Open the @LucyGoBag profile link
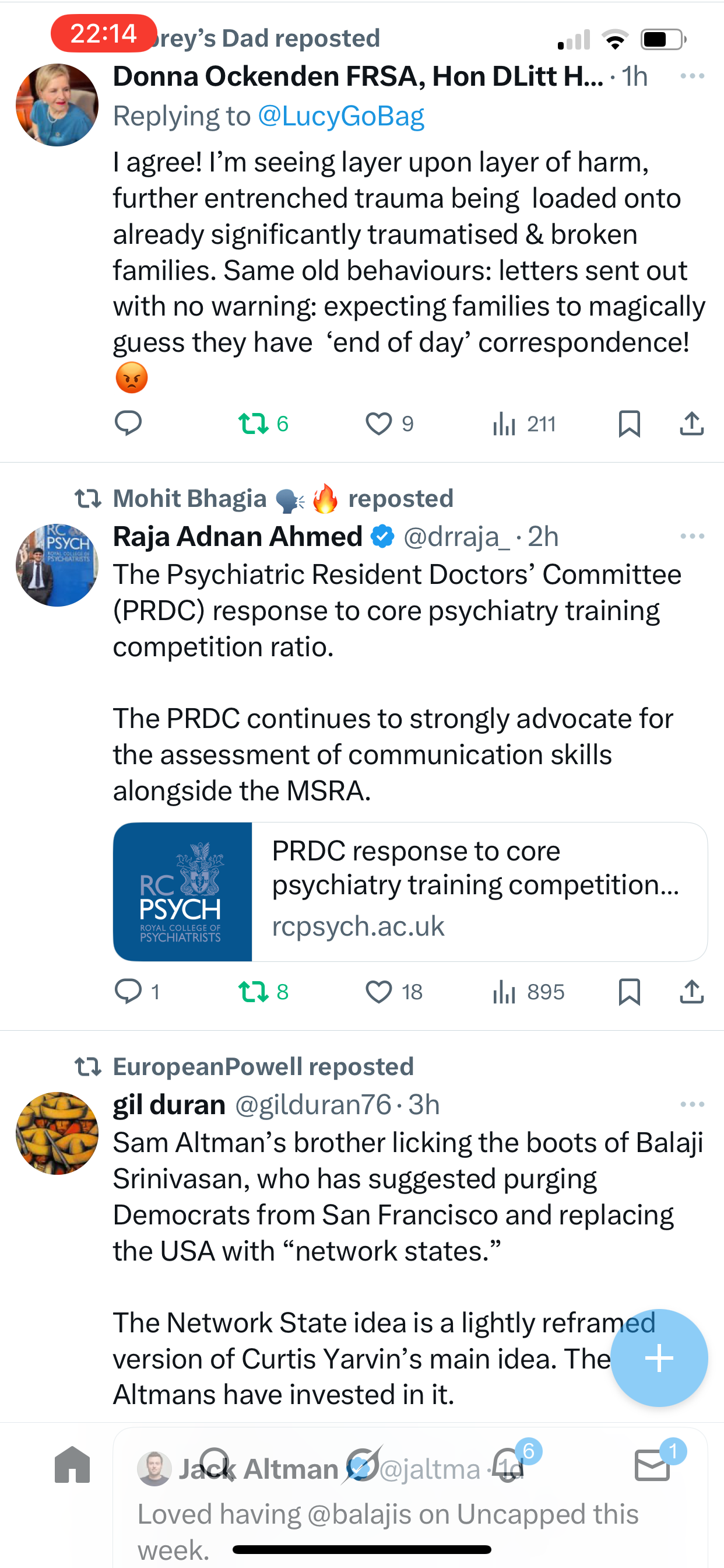 point(340,116)
